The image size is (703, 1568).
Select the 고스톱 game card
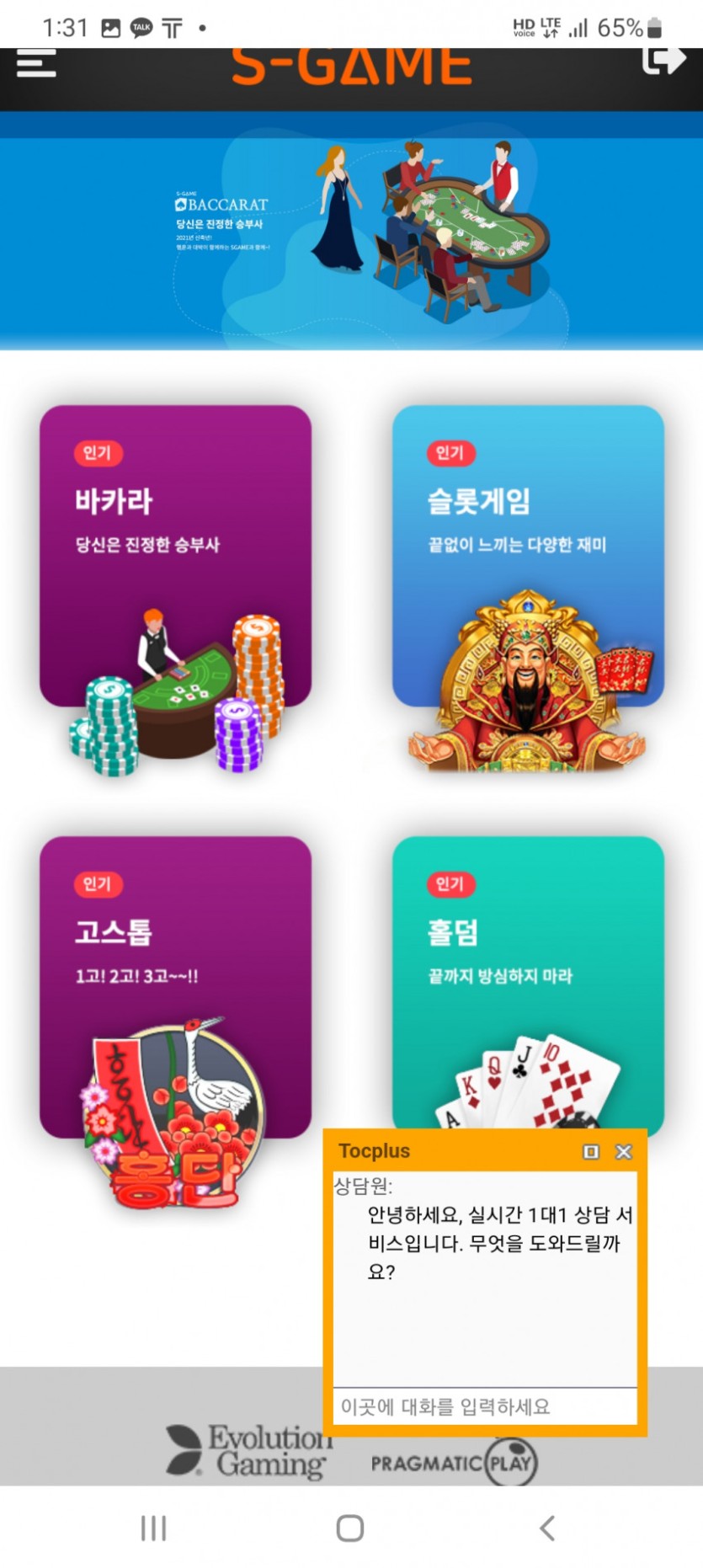click(175, 985)
